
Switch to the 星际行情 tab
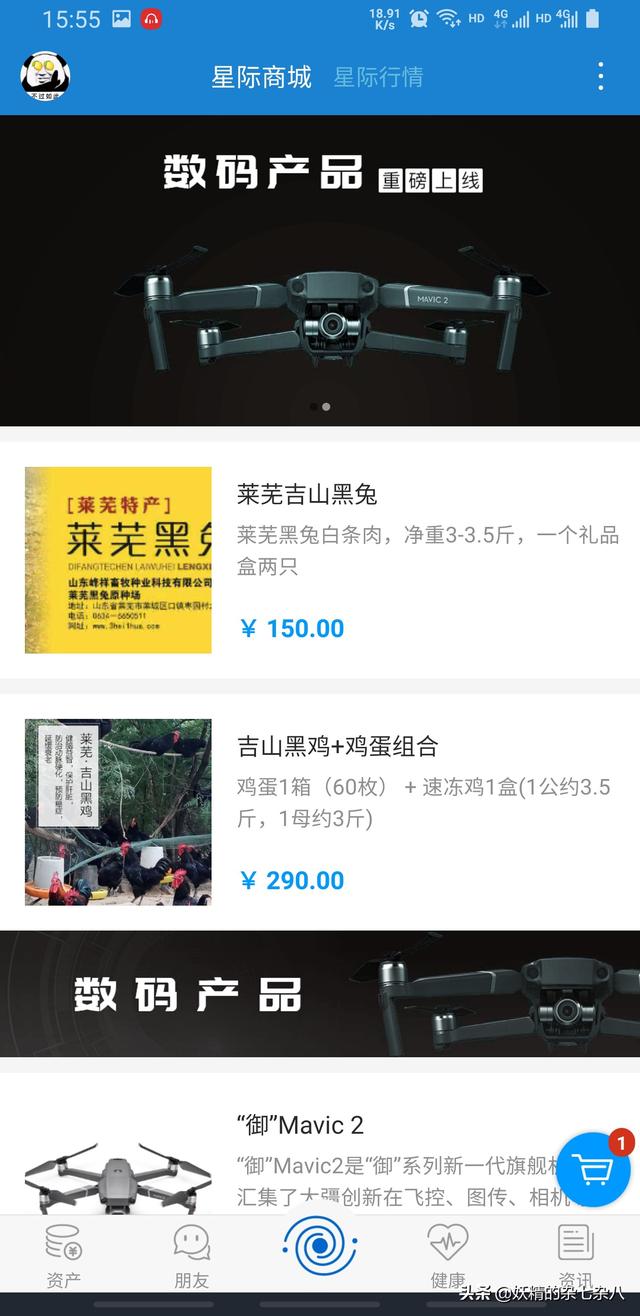[x=378, y=77]
